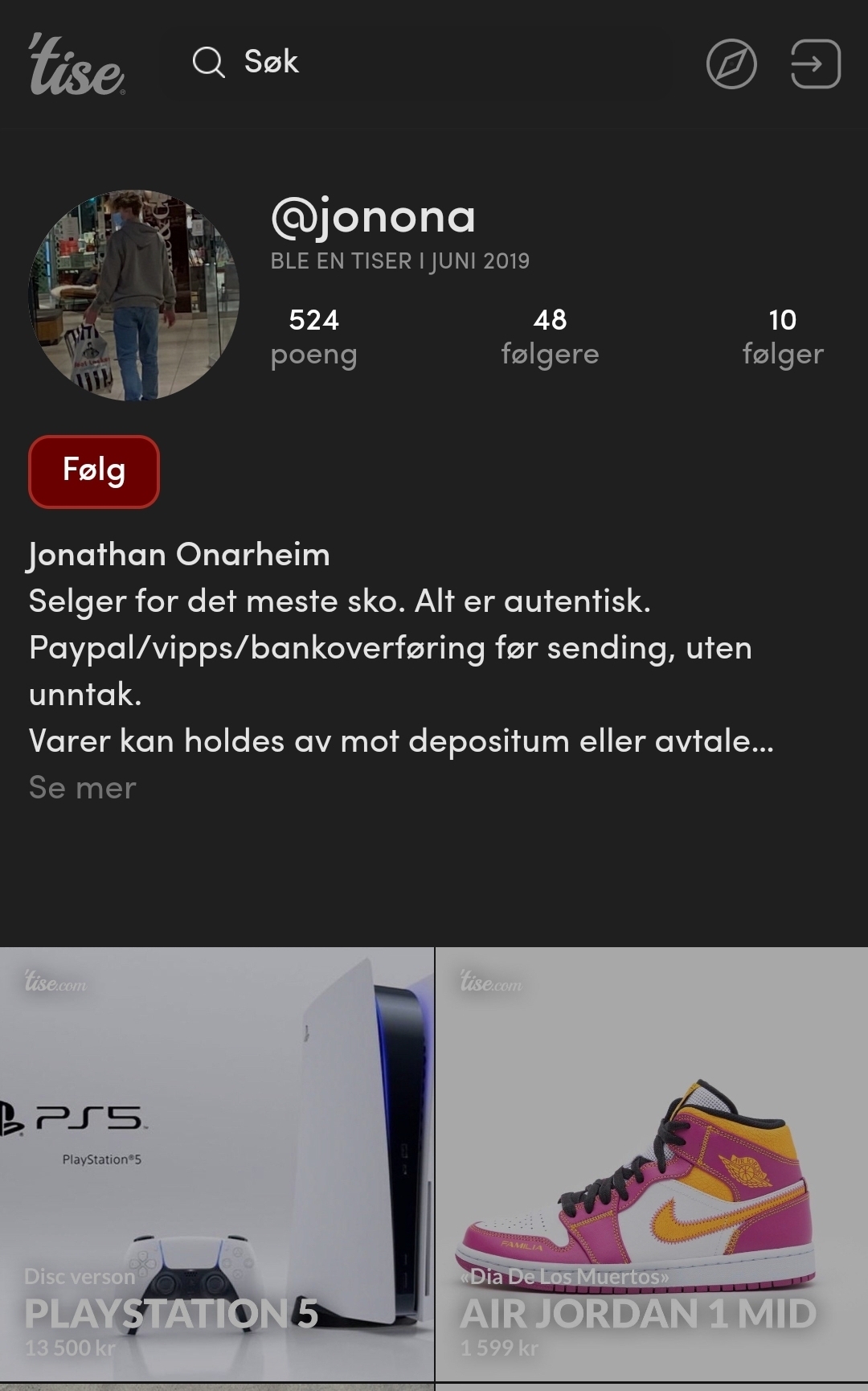This screenshot has height=1391, width=868.
Task: Open the explore compass icon
Action: point(731,64)
